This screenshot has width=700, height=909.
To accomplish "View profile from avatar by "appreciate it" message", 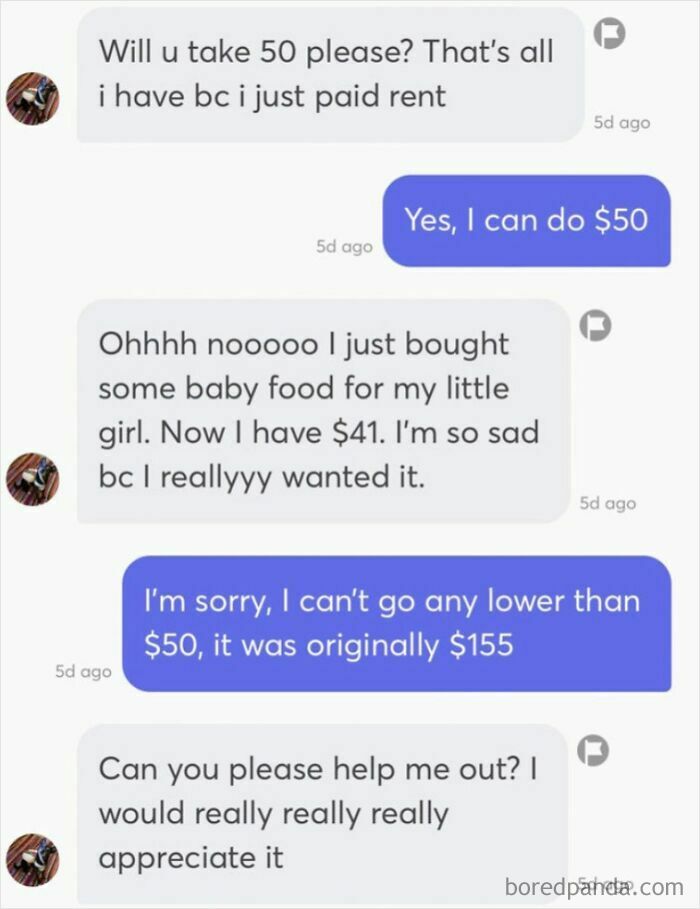I will pyautogui.click(x=32, y=860).
